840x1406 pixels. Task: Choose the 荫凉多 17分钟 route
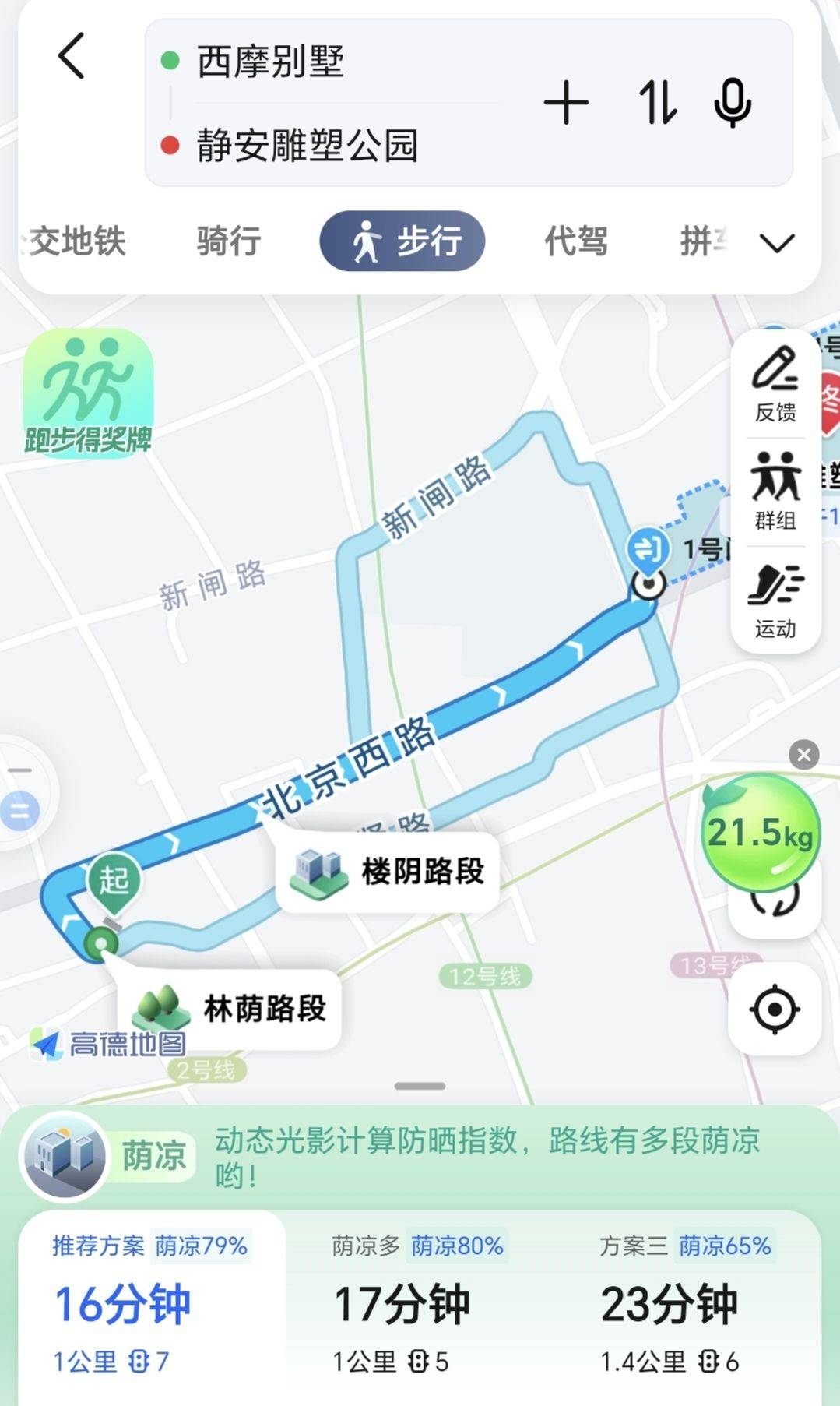coord(418,1305)
